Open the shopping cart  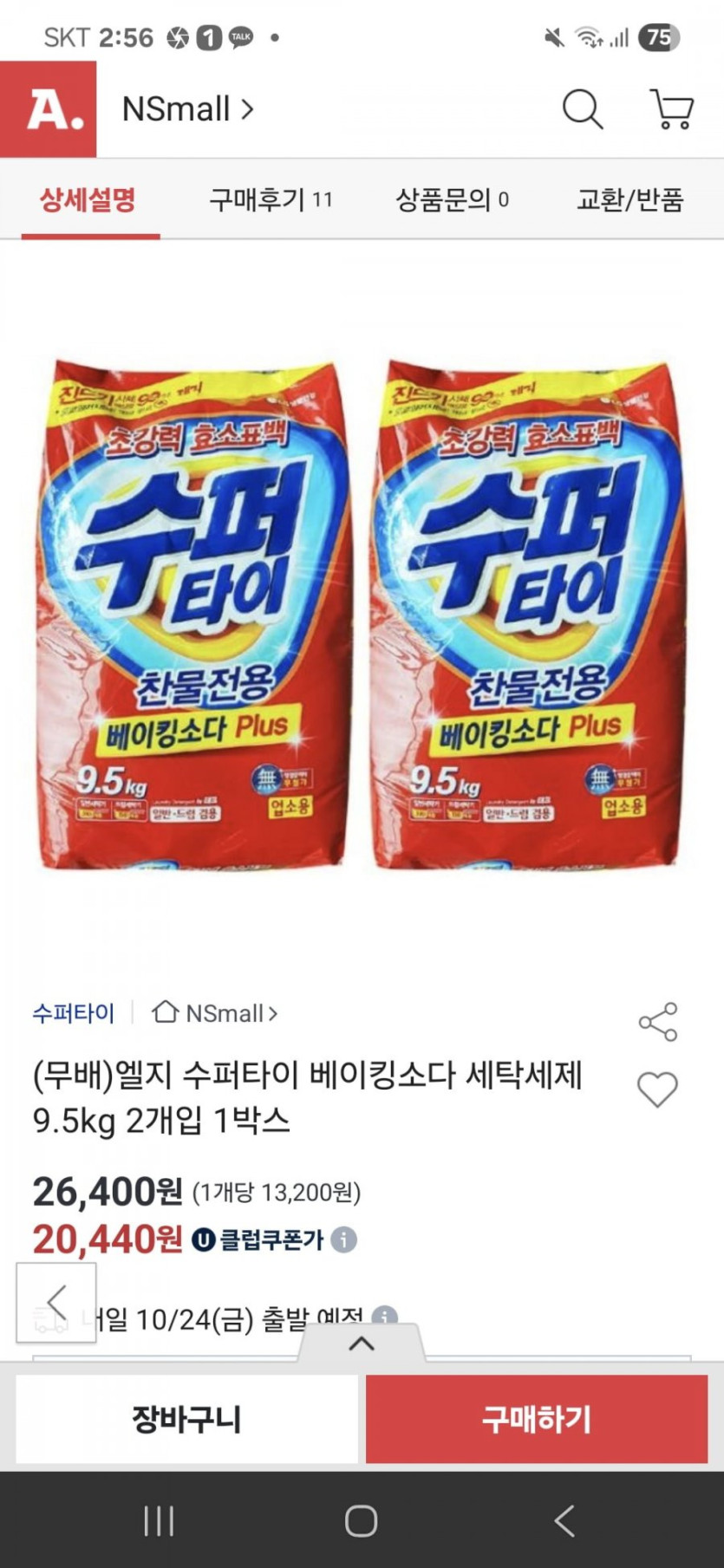click(x=671, y=110)
